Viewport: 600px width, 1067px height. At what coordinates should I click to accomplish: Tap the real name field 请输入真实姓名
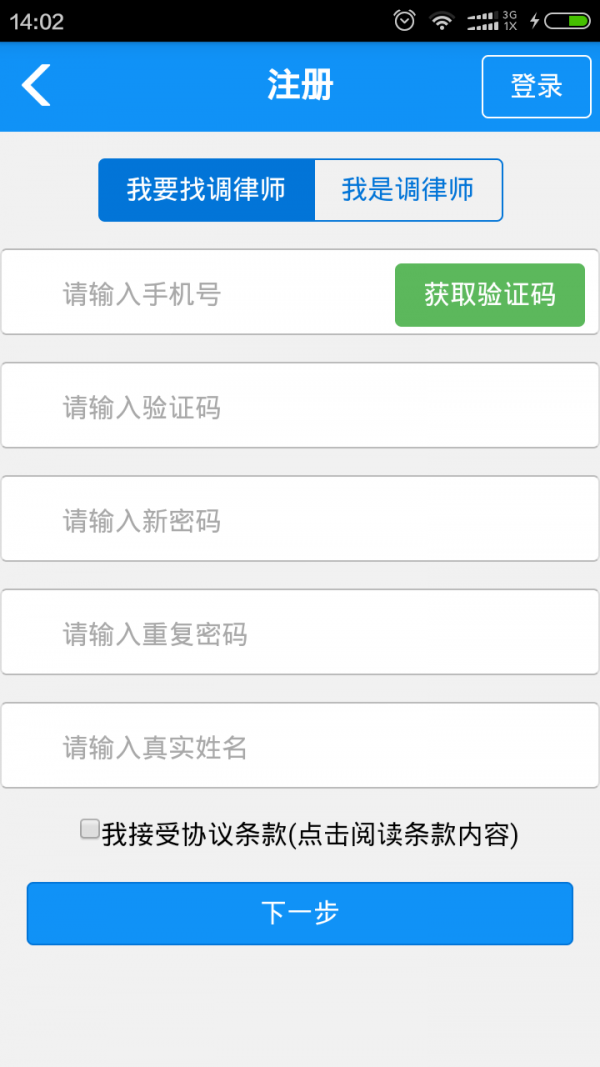300,745
